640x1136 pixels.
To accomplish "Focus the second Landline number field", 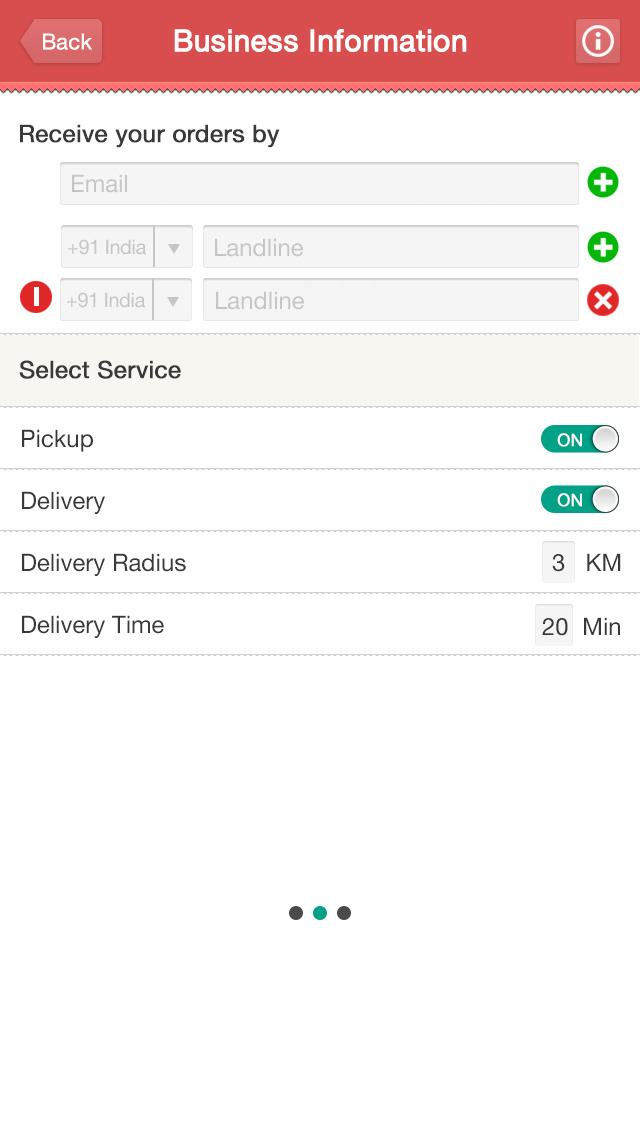I will (x=390, y=300).
